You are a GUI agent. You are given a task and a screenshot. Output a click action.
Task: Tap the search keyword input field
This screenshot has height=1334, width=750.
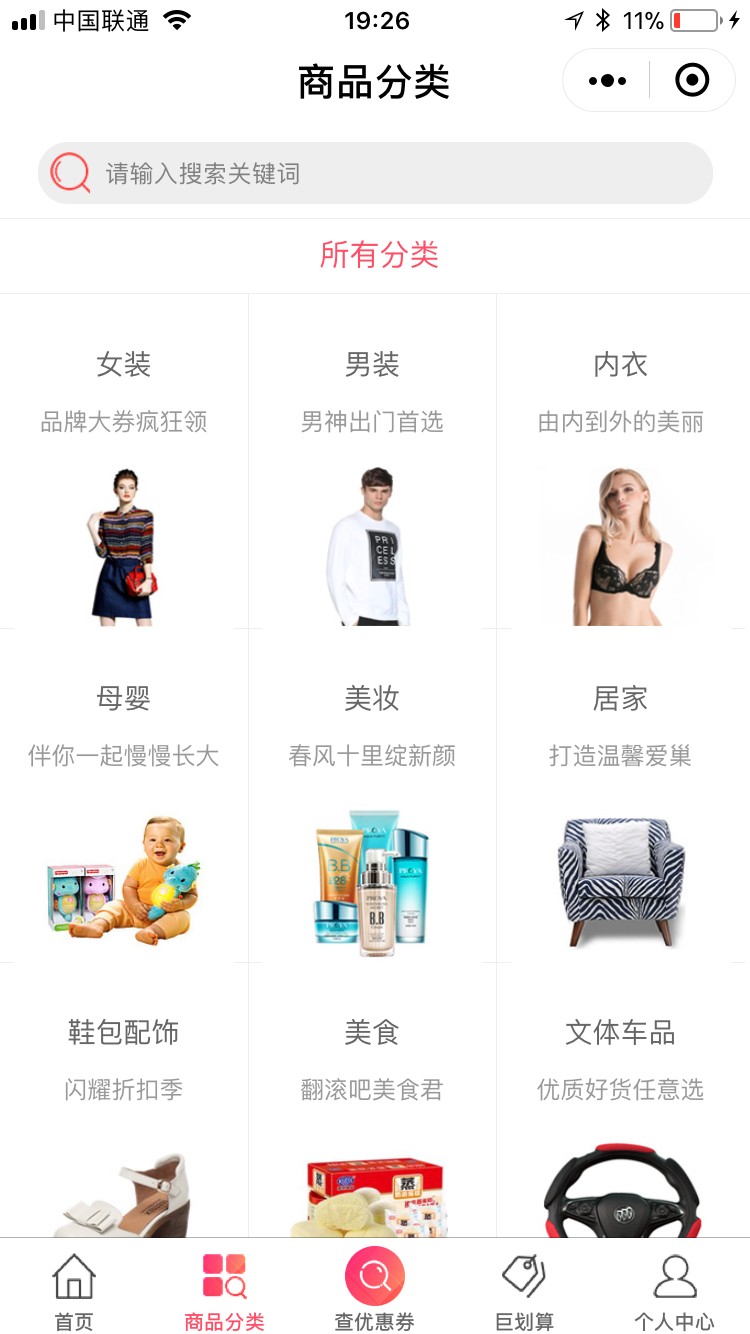click(x=375, y=173)
